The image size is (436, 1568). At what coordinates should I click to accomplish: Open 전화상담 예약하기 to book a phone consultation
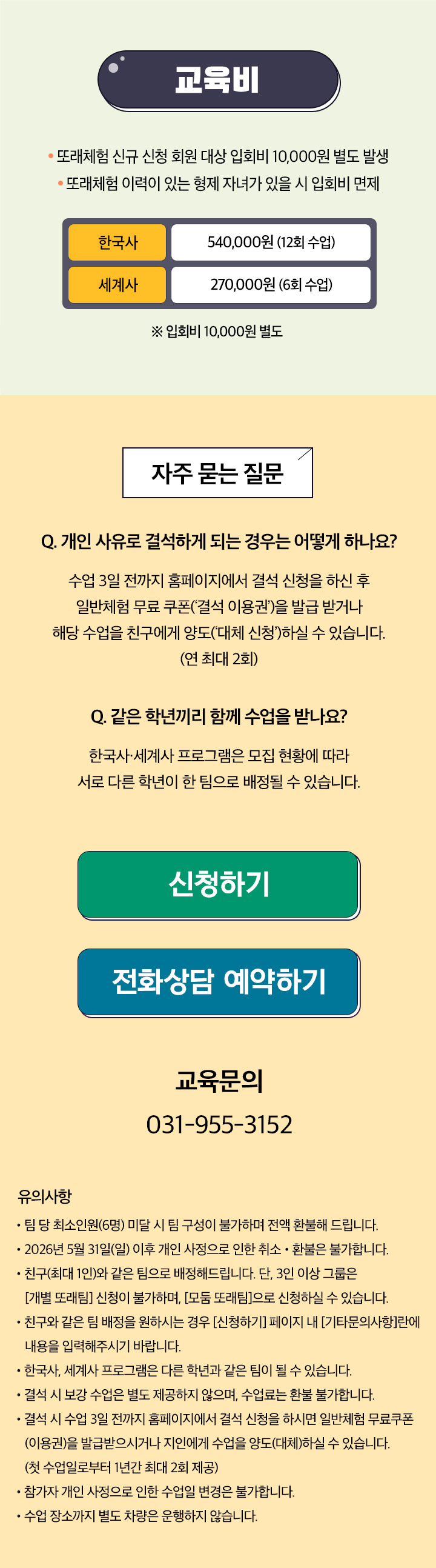tap(219, 981)
